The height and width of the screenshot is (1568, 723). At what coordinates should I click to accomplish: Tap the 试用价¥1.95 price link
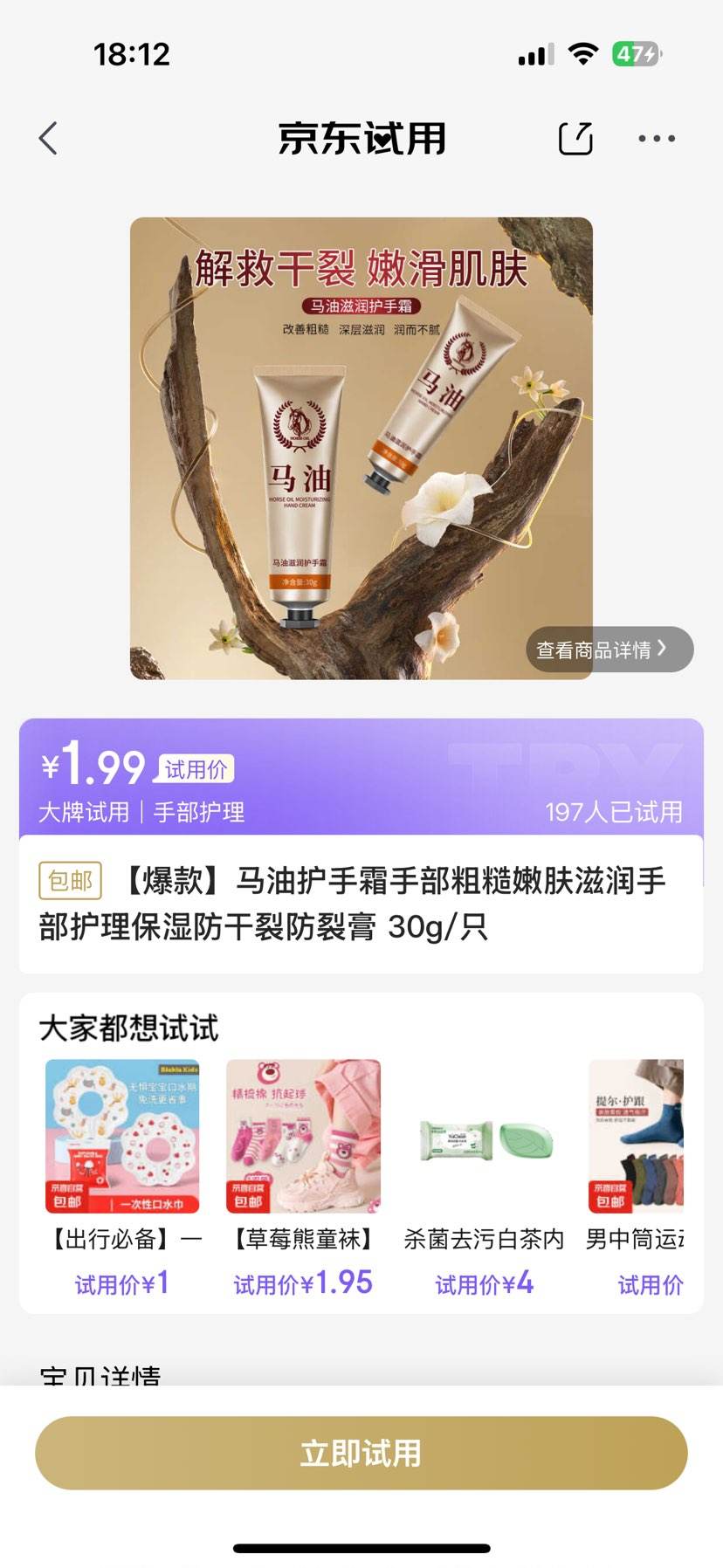pos(302,1282)
